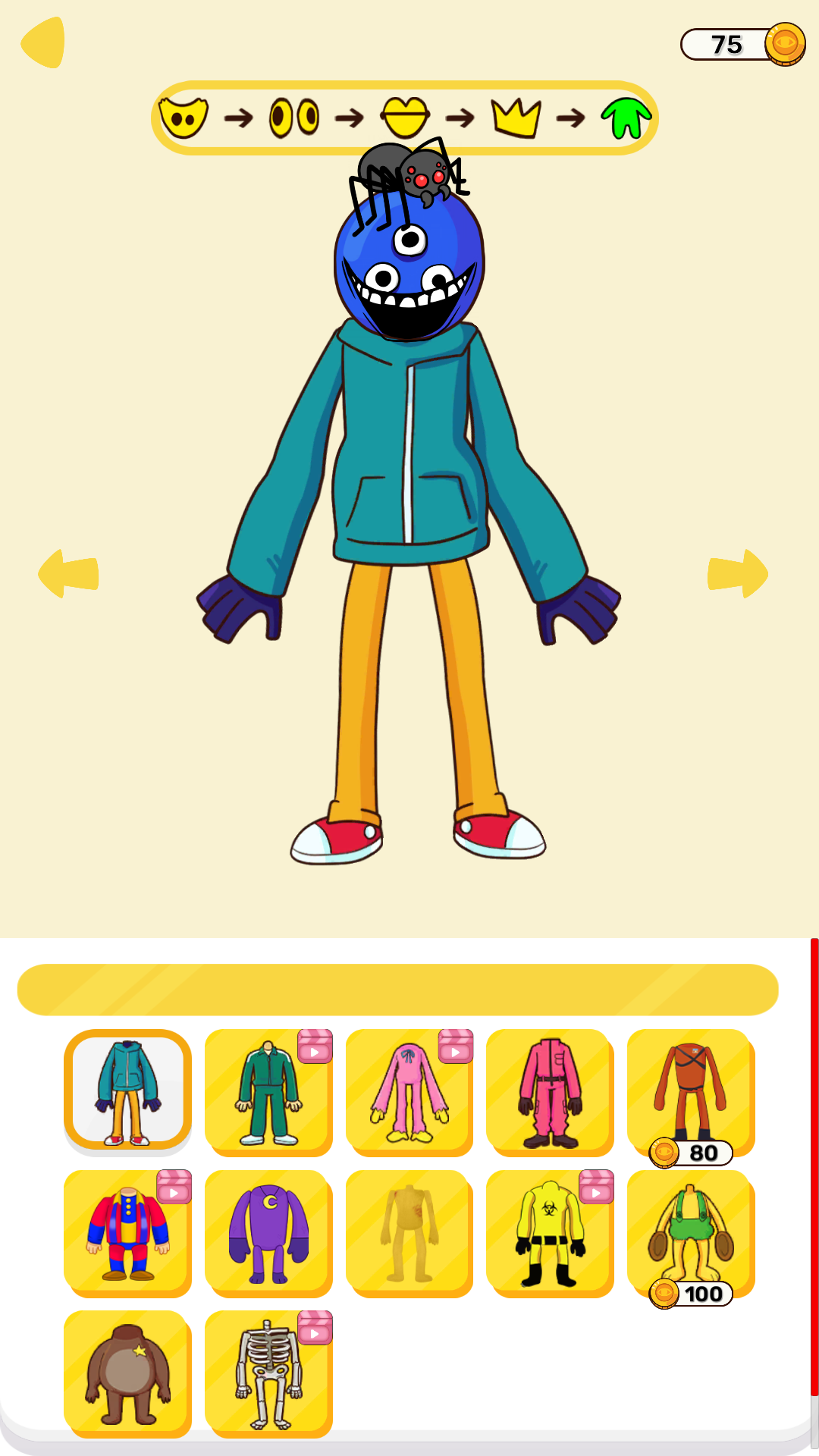Choose the faded plain yellow body outfit

[409, 1233]
